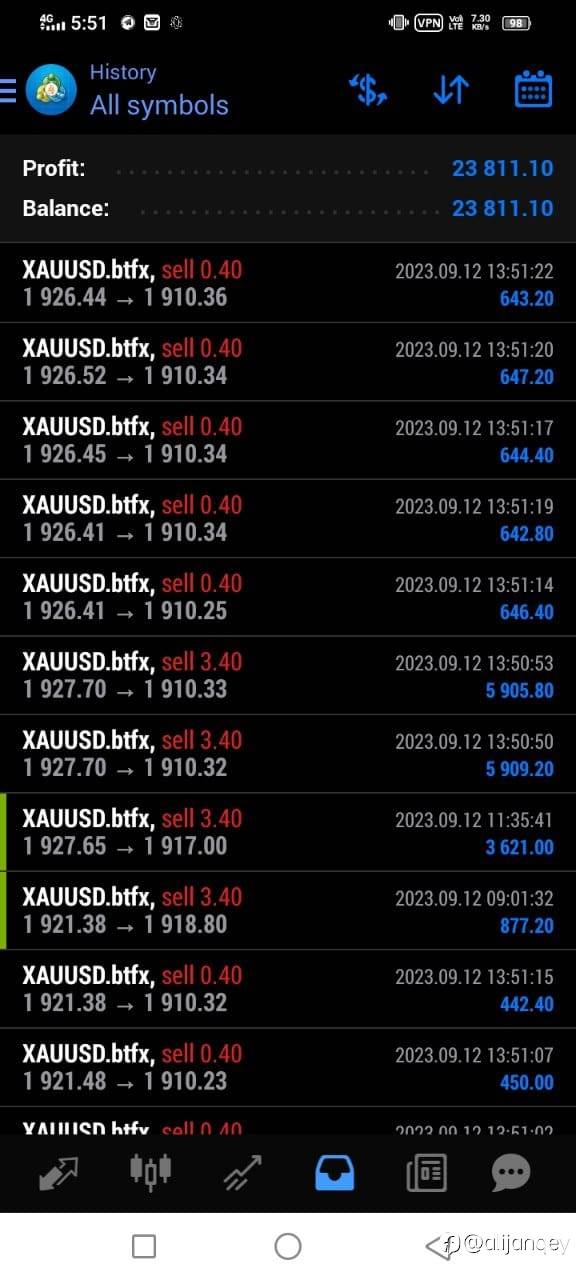576x1280 pixels.
Task: Switch to the Quotes tab
Action: click(x=59, y=1172)
